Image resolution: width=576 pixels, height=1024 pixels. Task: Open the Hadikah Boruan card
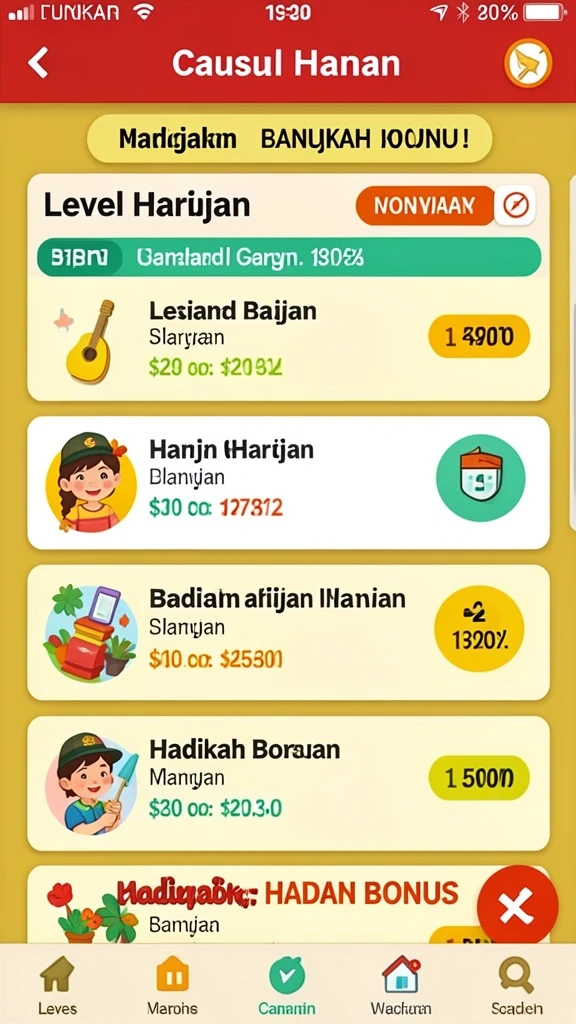pyautogui.click(x=288, y=783)
